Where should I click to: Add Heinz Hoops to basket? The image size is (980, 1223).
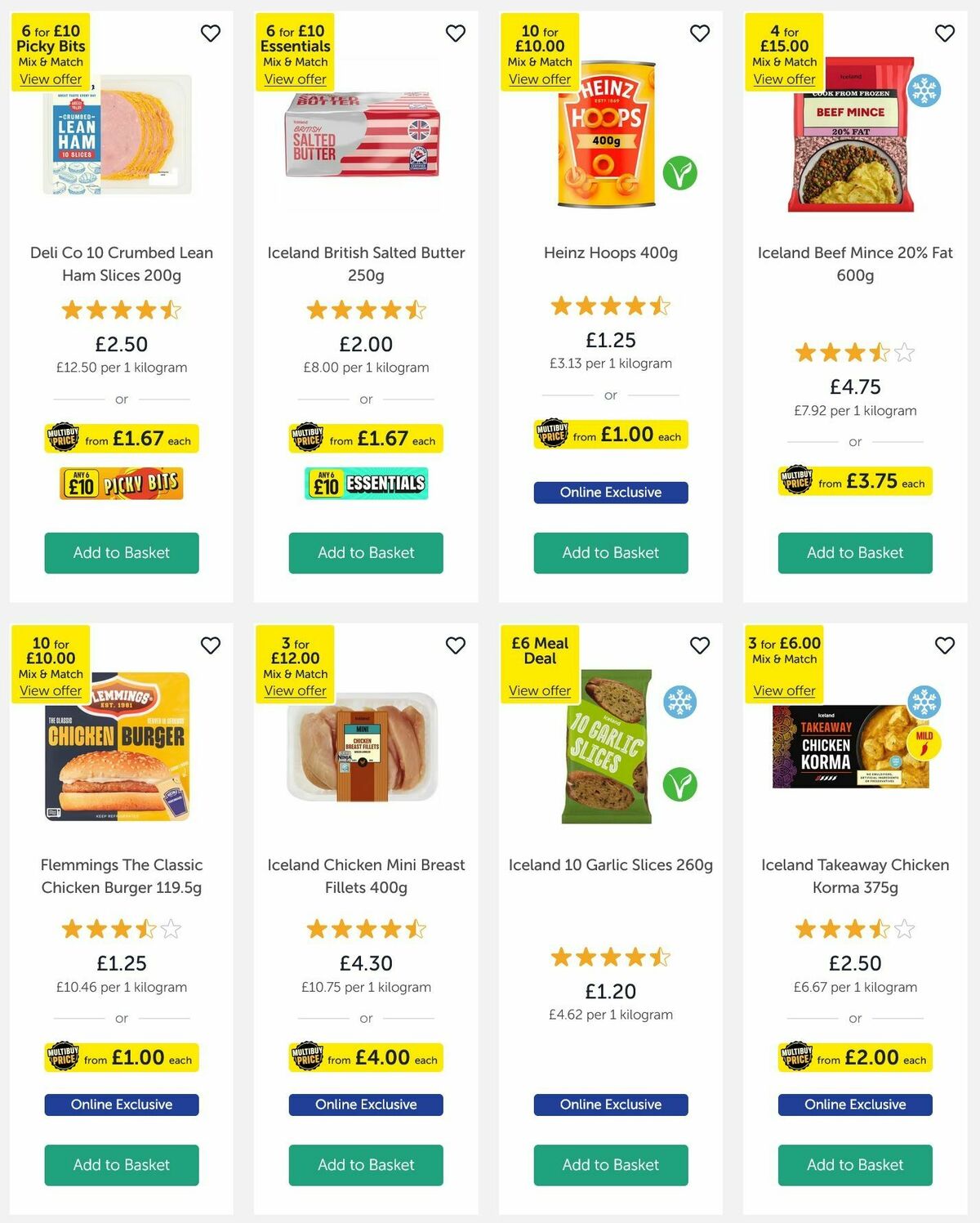pyautogui.click(x=610, y=552)
